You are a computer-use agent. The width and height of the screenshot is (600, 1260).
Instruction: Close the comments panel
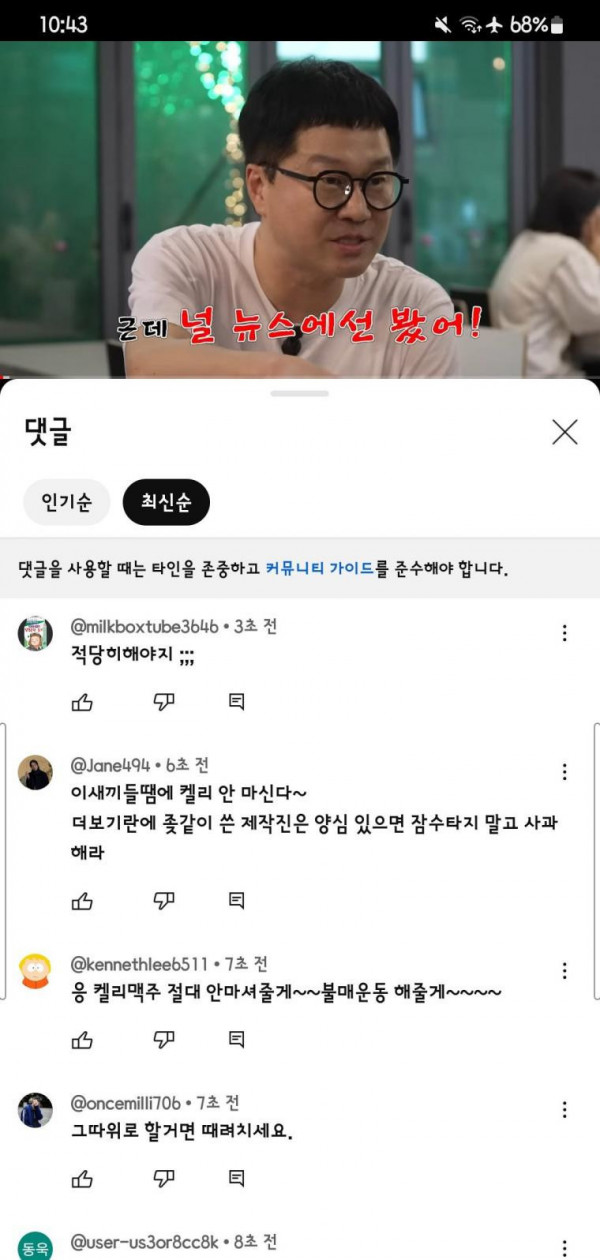point(565,432)
